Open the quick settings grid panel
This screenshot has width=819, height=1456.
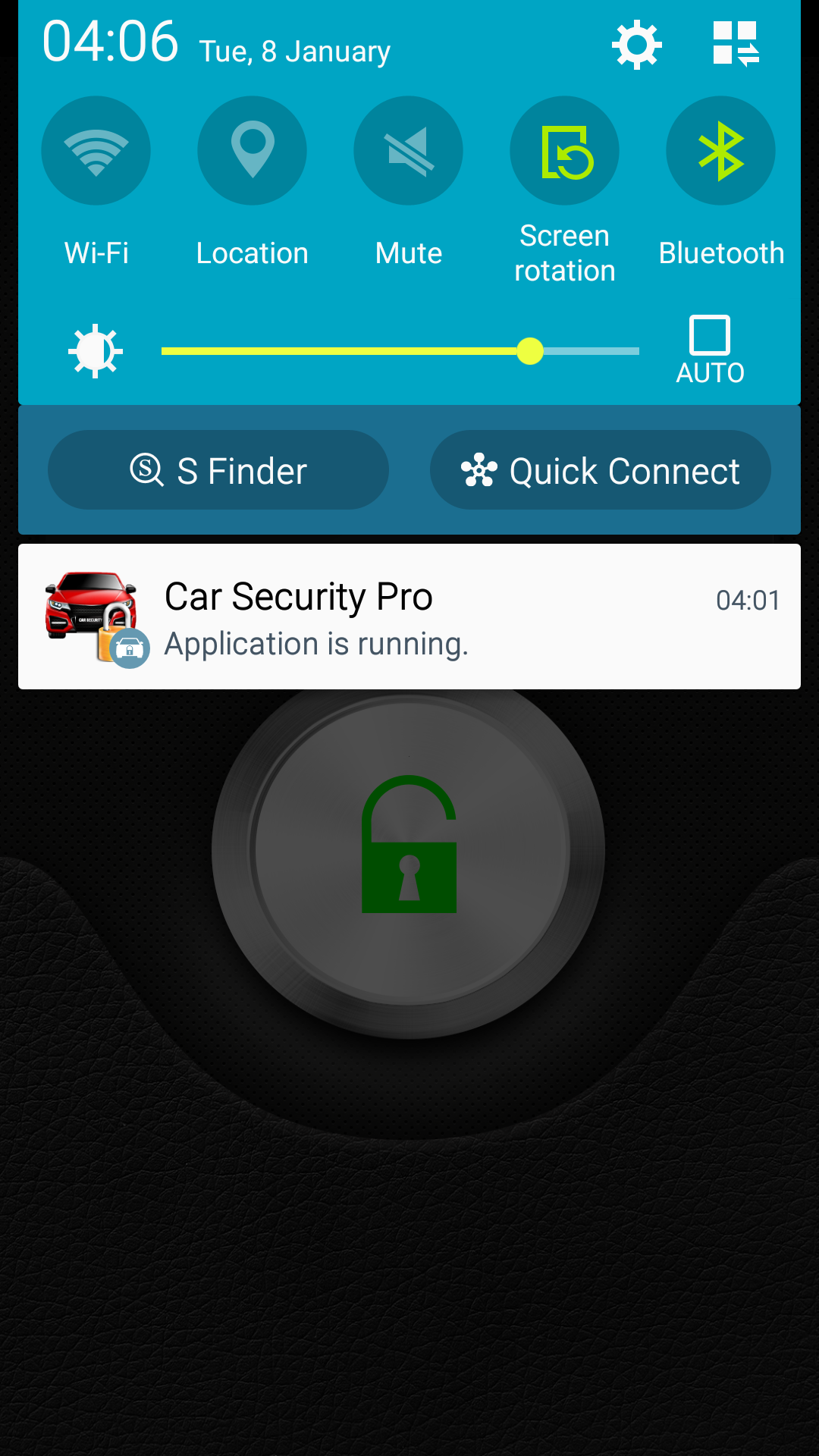tap(735, 44)
